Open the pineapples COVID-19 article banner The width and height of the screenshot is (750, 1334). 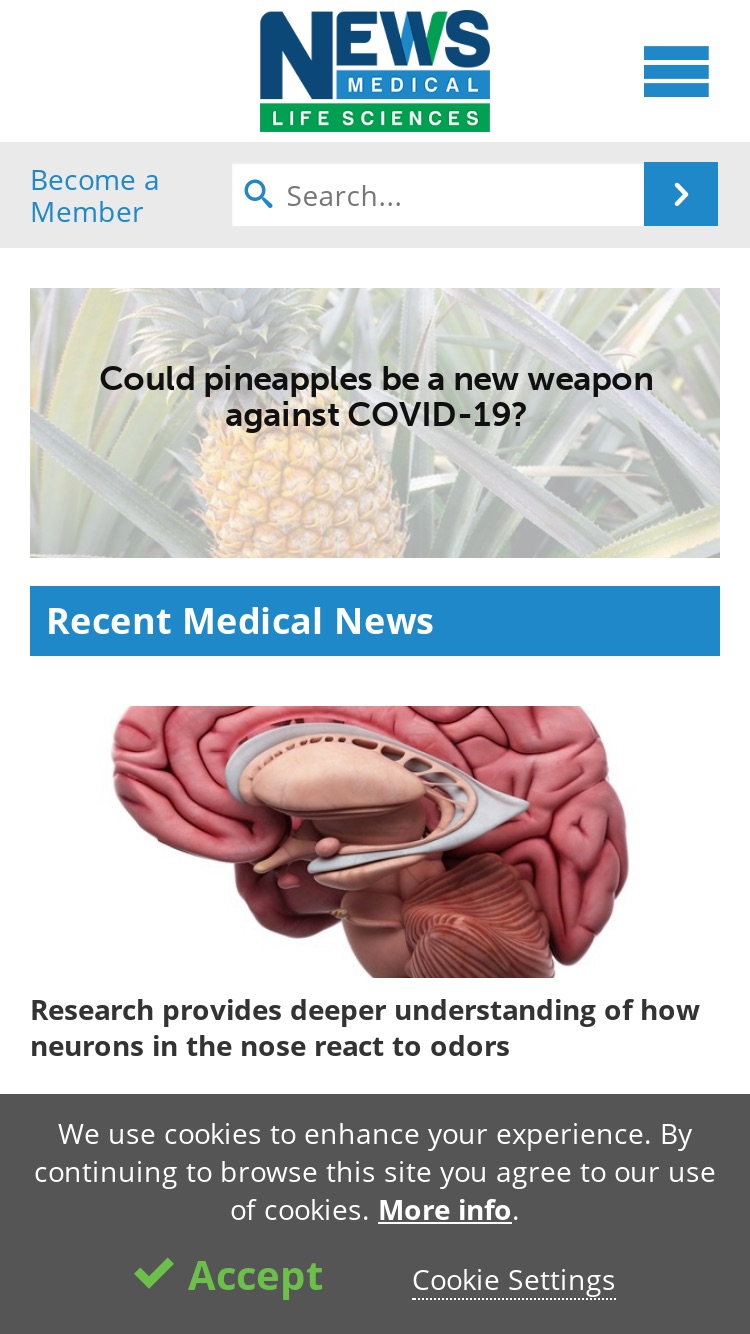[375, 422]
